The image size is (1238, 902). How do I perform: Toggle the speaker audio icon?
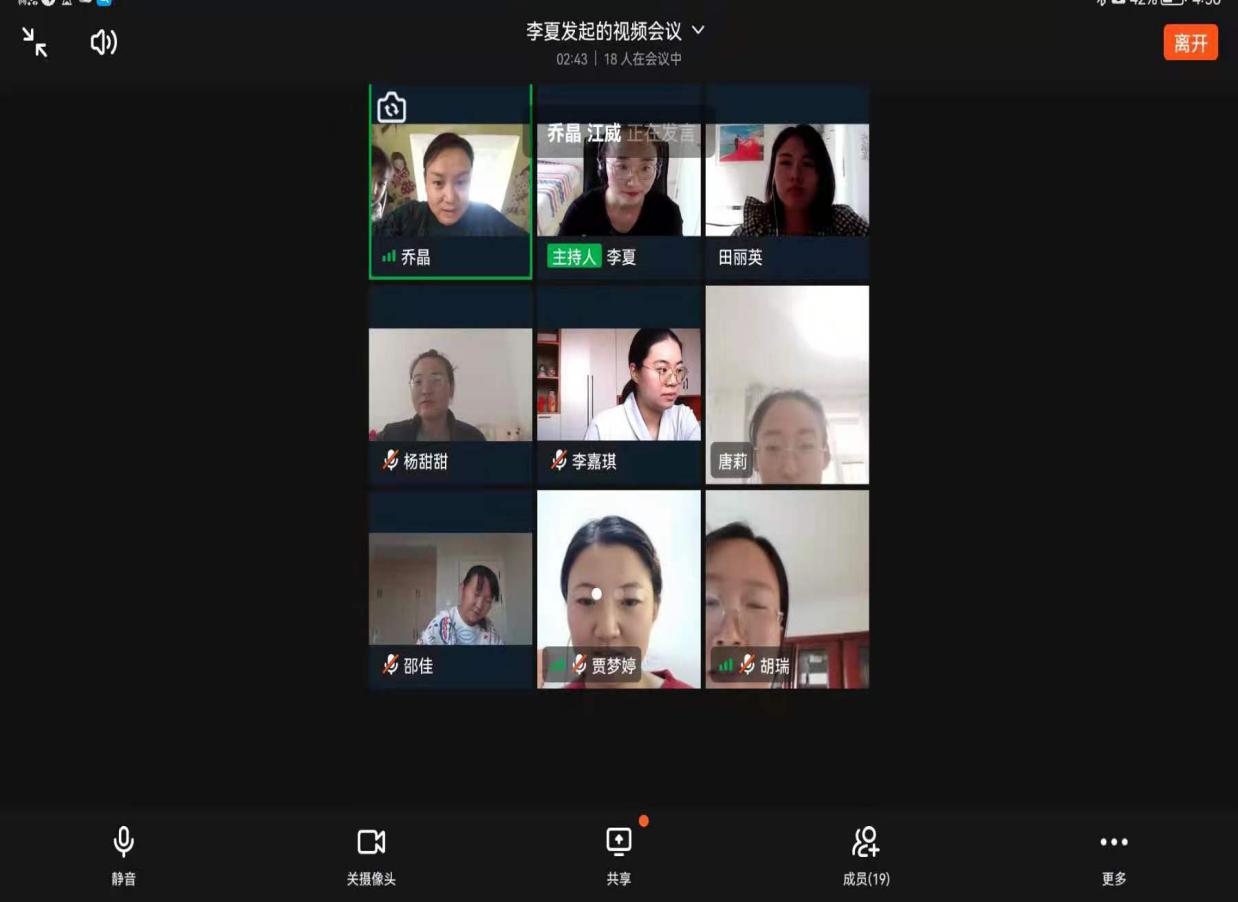(x=103, y=42)
